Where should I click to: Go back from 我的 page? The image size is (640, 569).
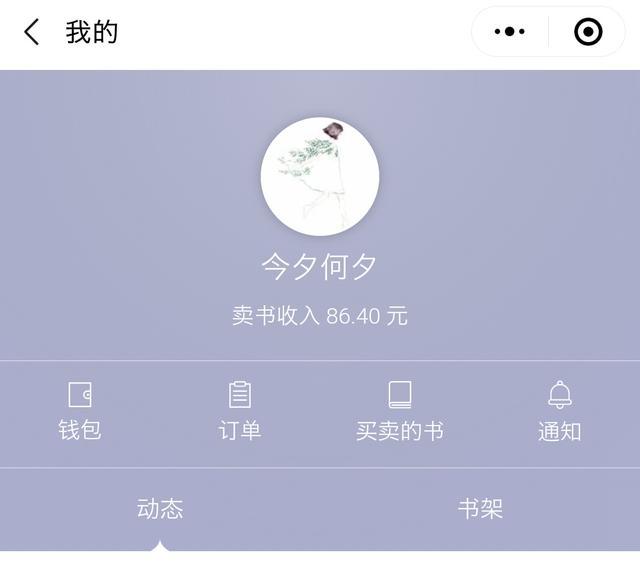32,32
